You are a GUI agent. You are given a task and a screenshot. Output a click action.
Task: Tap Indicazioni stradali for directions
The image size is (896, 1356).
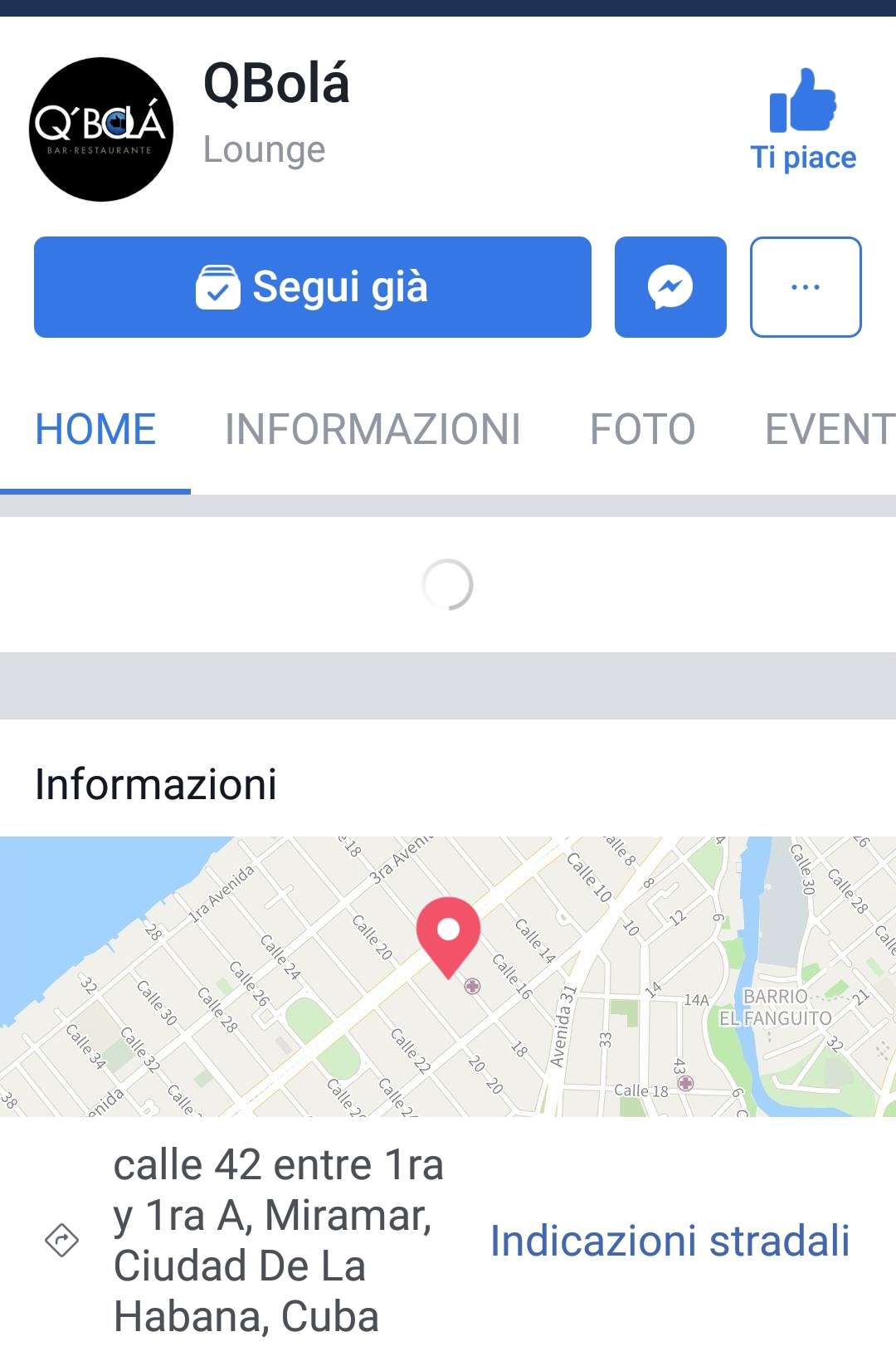(x=670, y=1241)
